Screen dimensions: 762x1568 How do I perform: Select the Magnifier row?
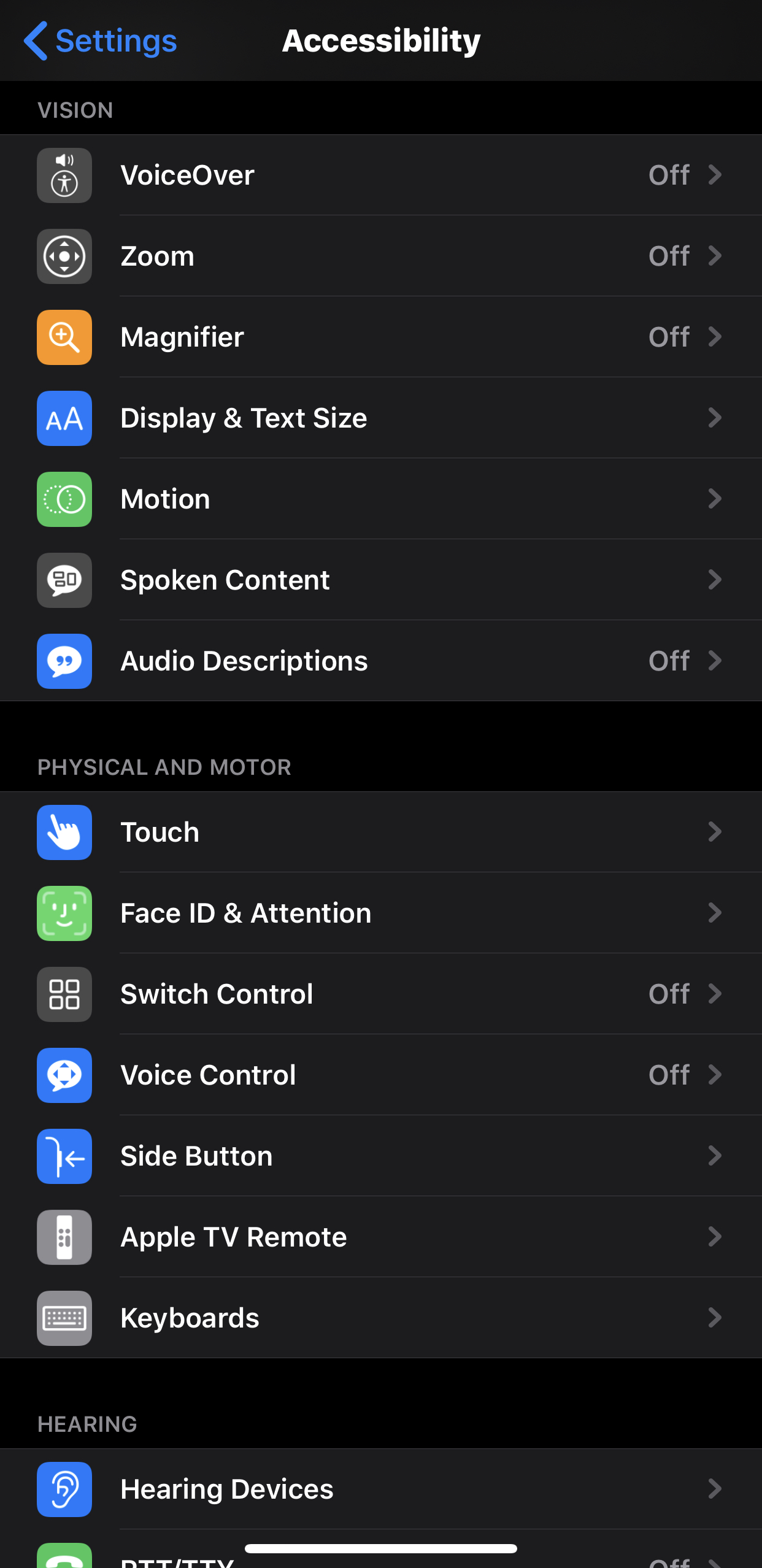pos(380,337)
